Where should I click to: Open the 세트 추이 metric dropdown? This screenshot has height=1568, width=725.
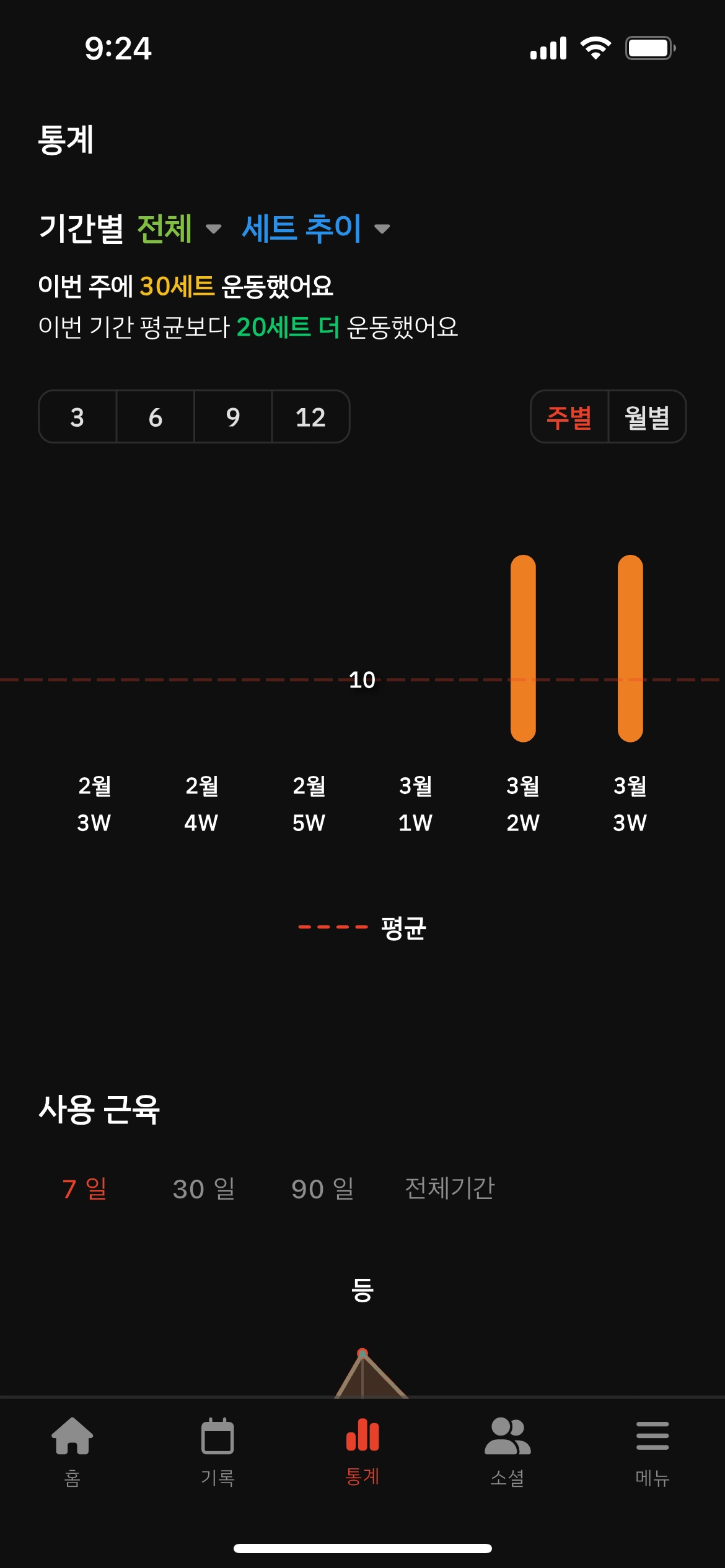click(x=315, y=229)
